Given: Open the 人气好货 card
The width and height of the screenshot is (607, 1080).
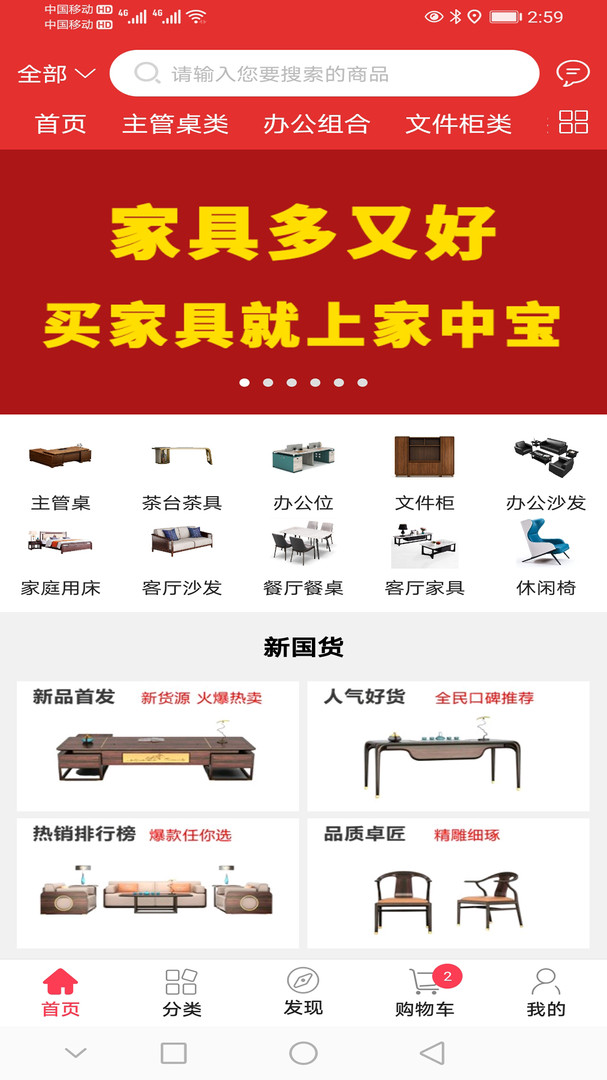Looking at the screenshot, I should pos(447,746).
